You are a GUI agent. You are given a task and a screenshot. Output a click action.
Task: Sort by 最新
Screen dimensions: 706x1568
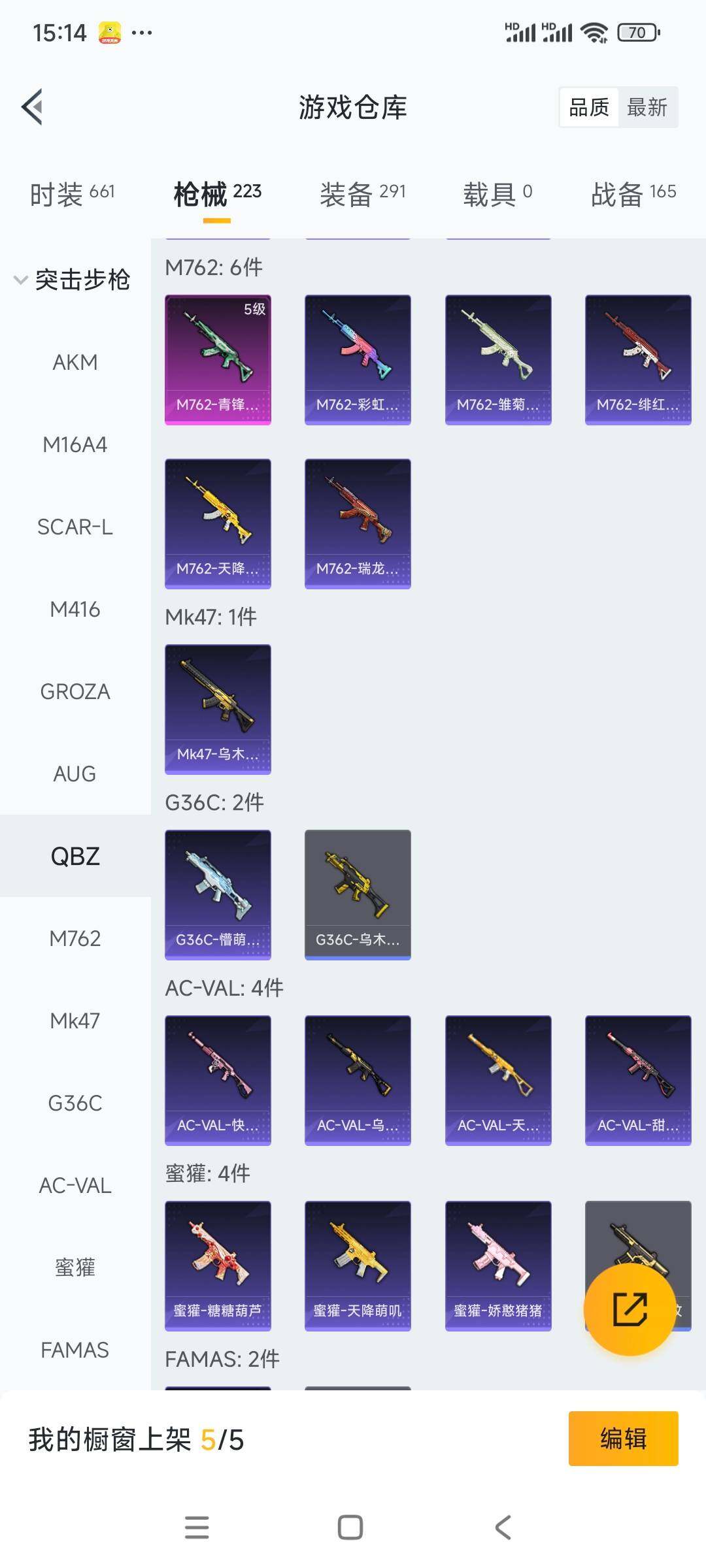coord(647,107)
